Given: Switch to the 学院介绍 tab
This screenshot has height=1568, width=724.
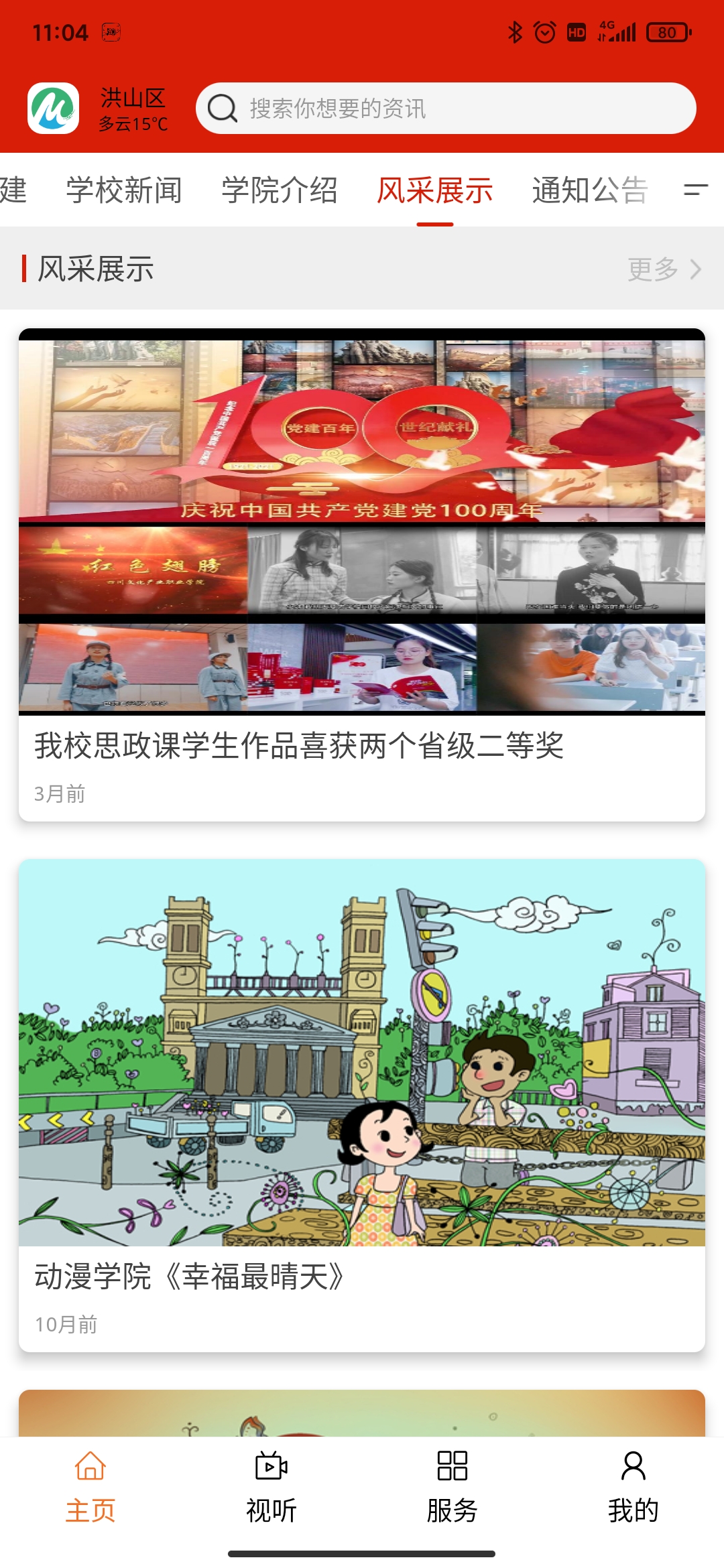Looking at the screenshot, I should tap(280, 190).
